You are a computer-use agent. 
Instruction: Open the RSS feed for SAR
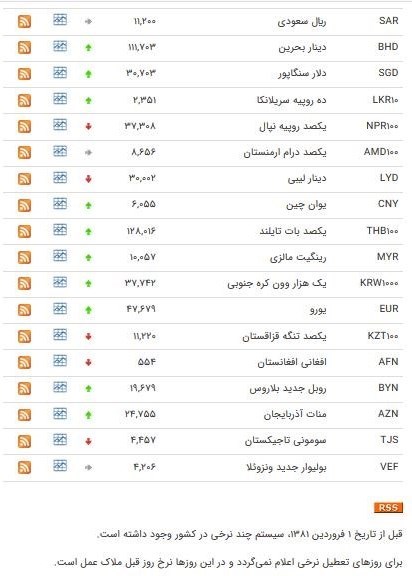[x=24, y=22]
